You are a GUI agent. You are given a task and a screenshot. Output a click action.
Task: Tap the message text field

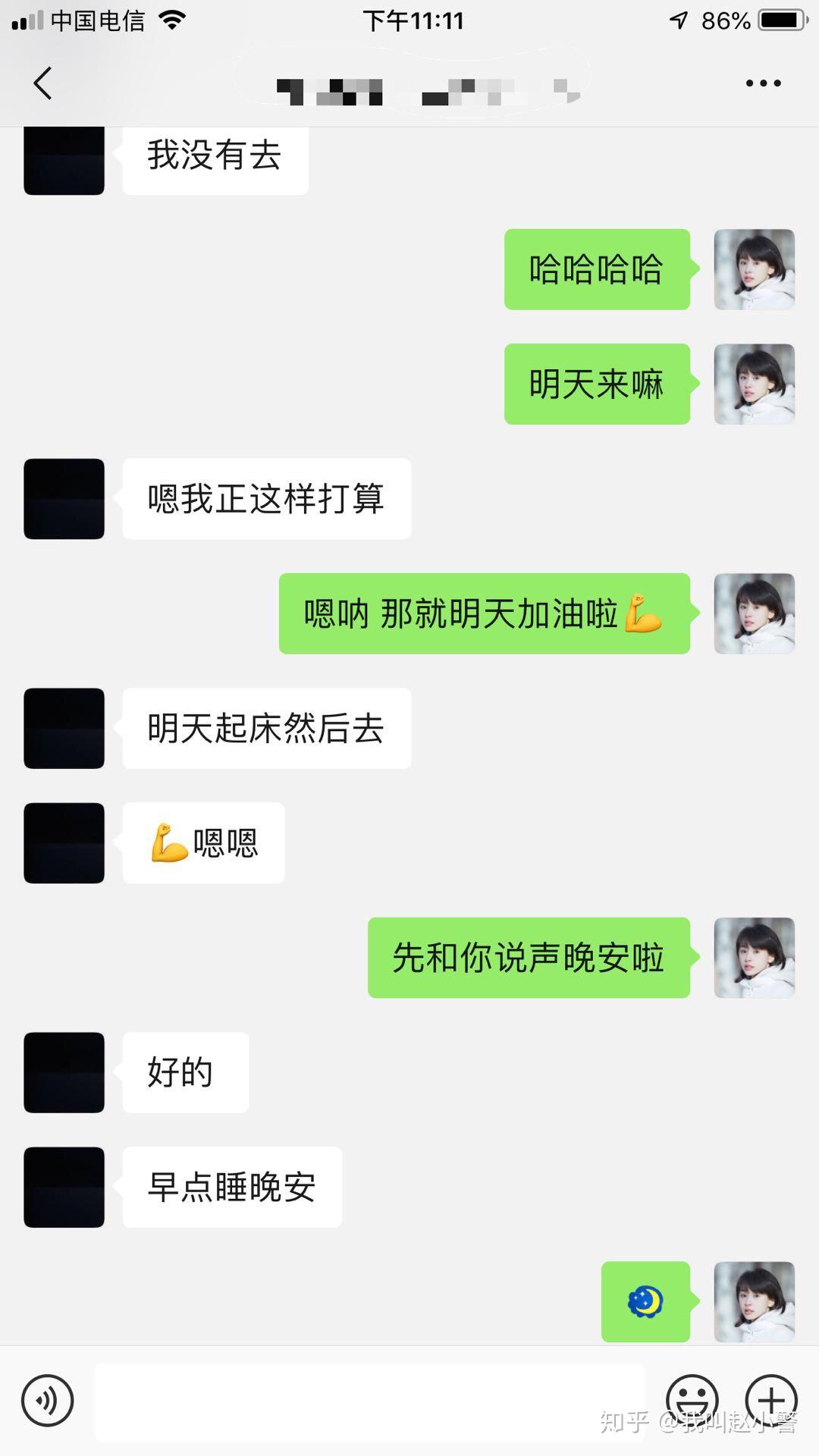[369, 1402]
